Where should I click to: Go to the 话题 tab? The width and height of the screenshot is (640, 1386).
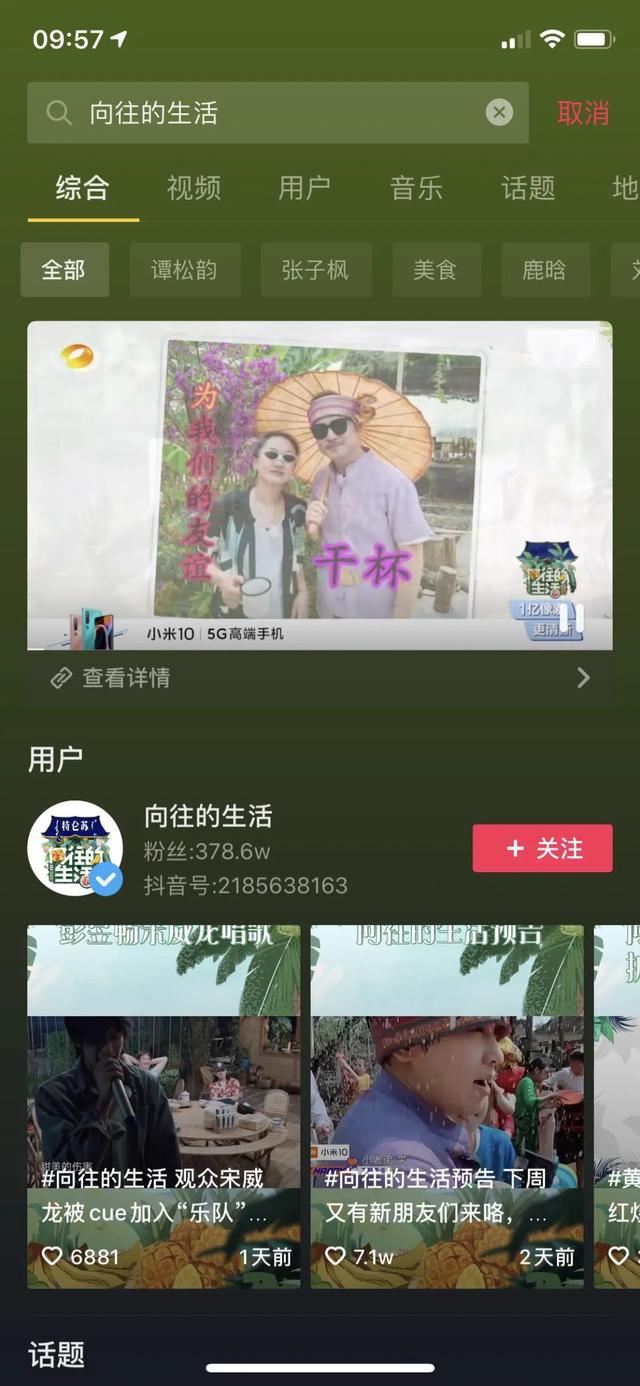(x=527, y=188)
